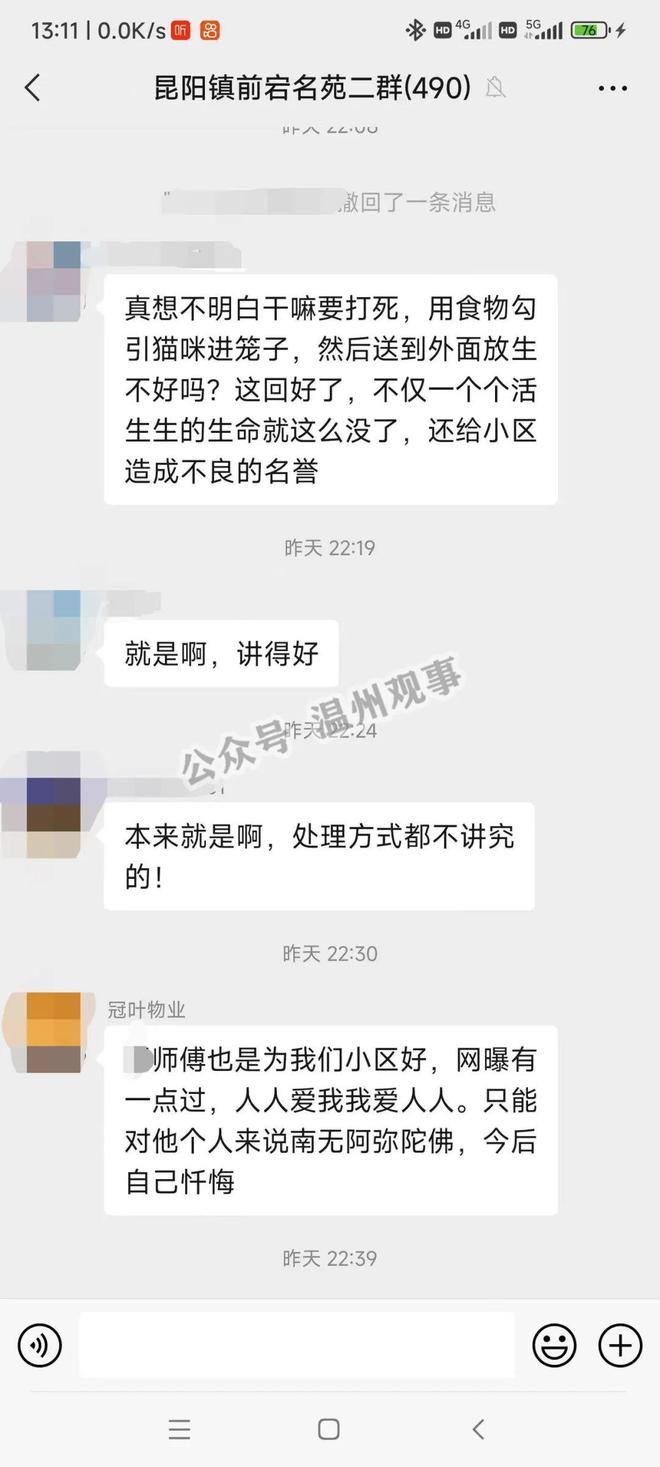Tap the system home button
The height and width of the screenshot is (1467, 660).
click(329, 1429)
